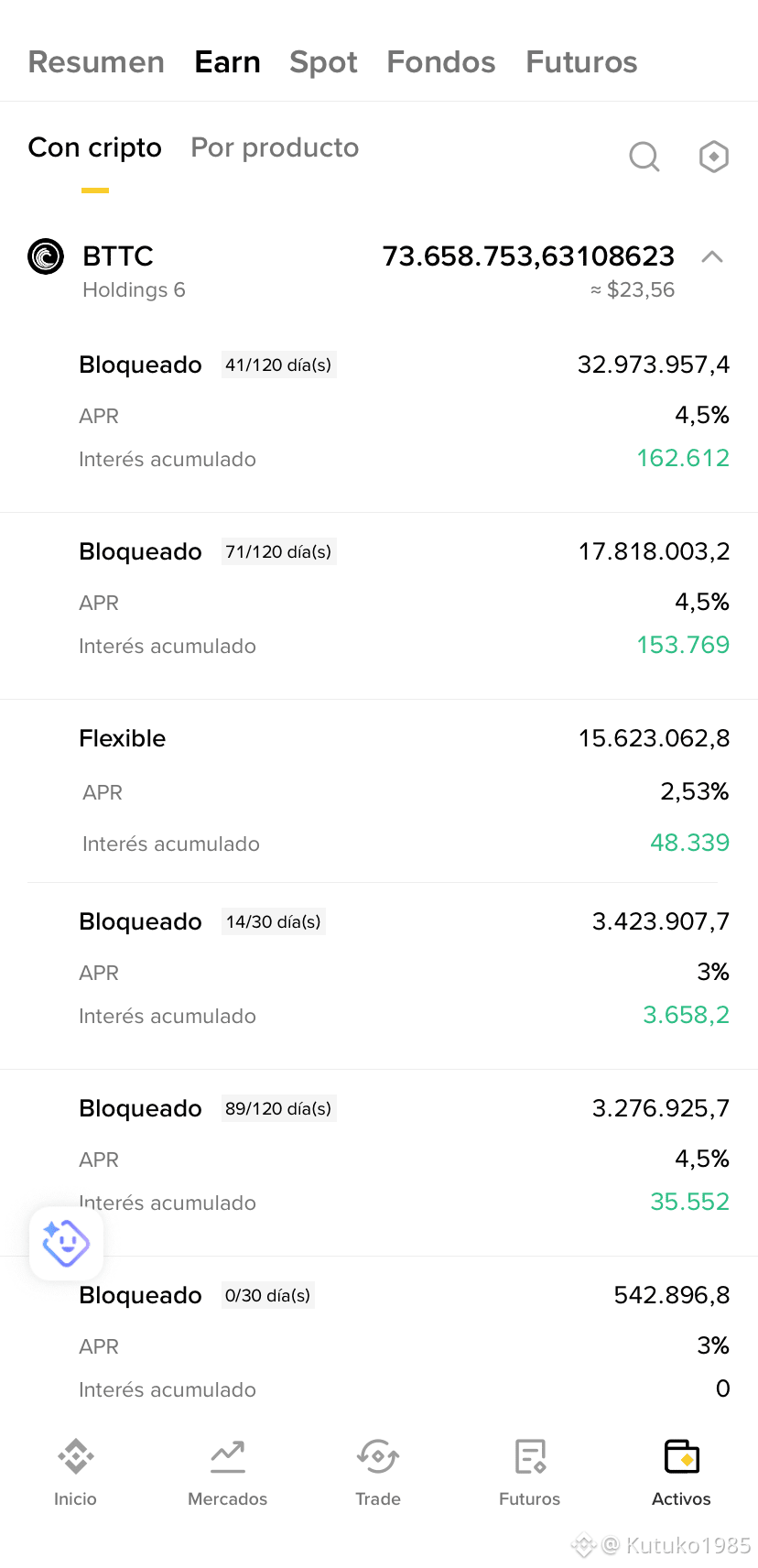Image resolution: width=758 pixels, height=1568 pixels.
Task: Select the Por producto view
Action: pyautogui.click(x=275, y=147)
